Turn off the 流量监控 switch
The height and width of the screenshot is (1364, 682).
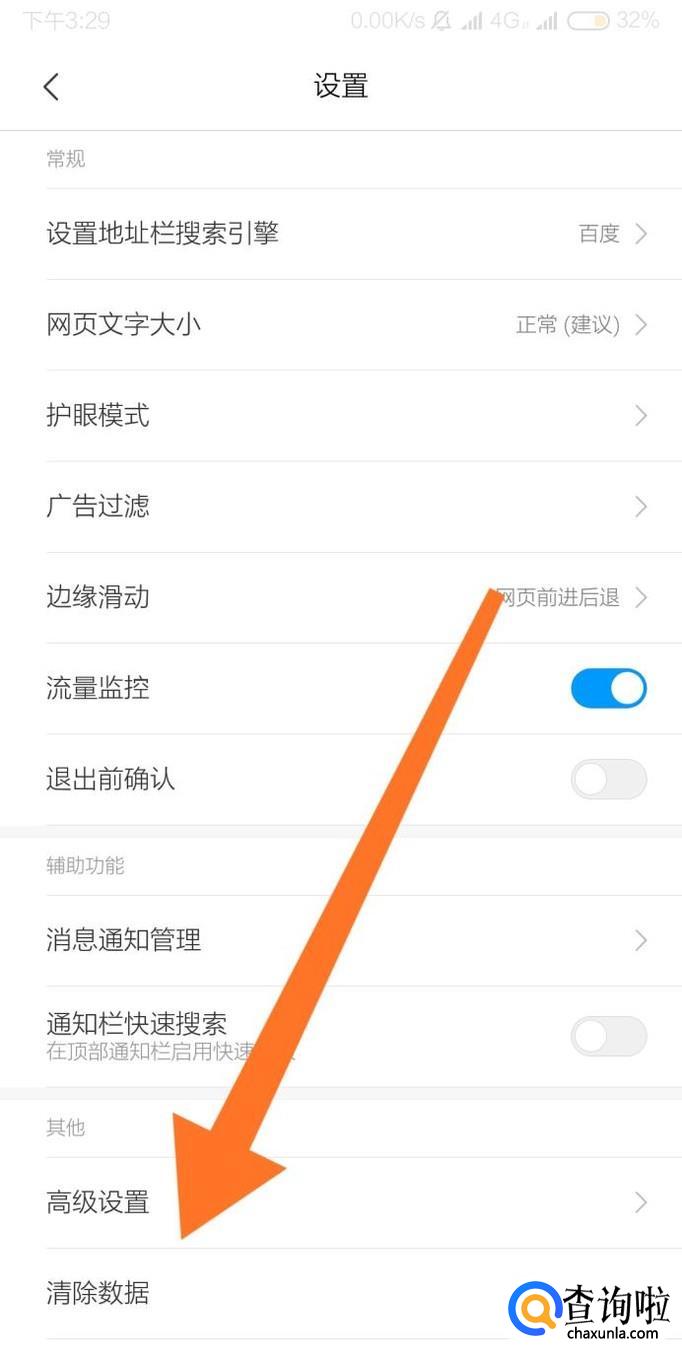coord(608,689)
